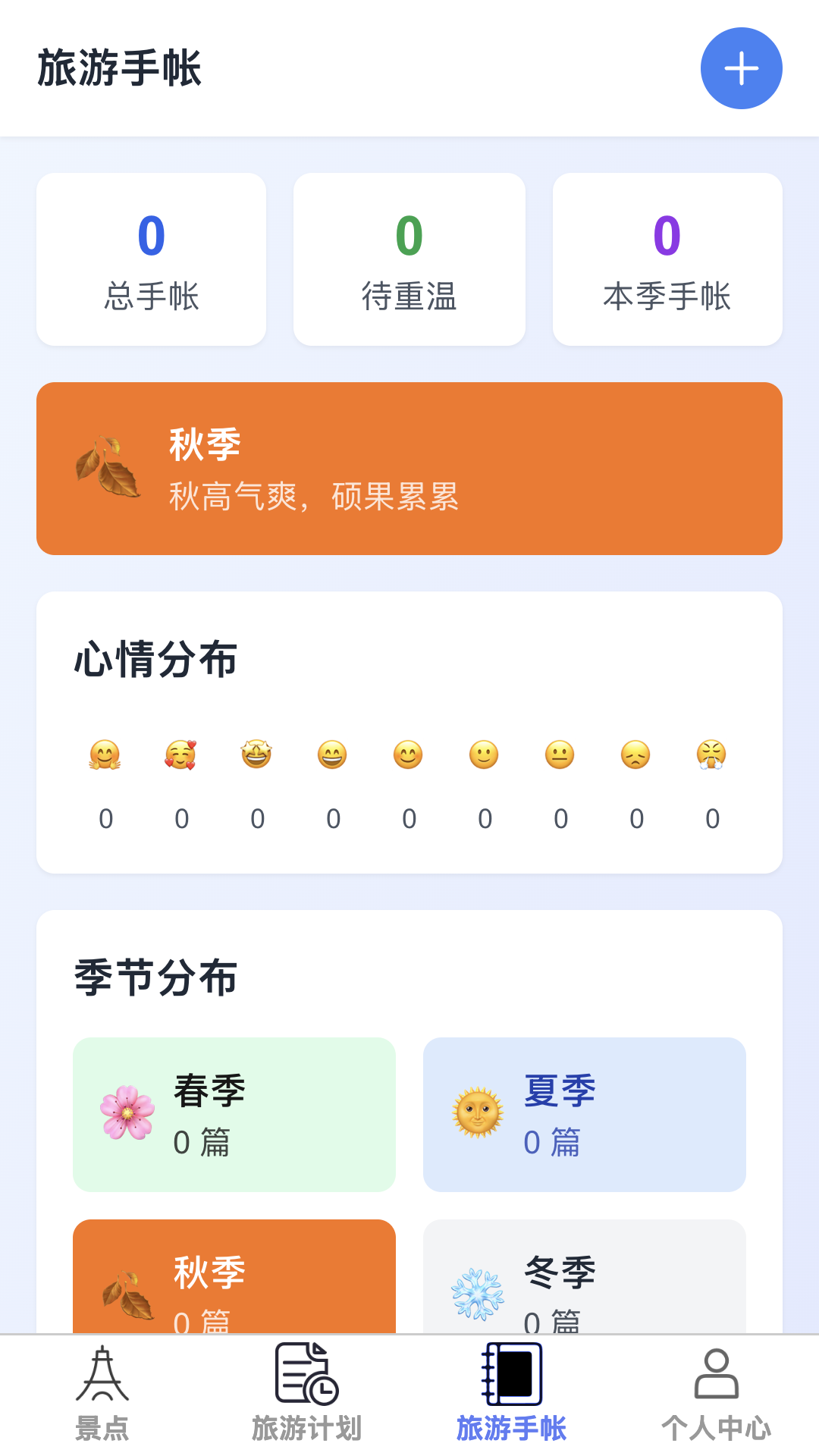Add a new travel journal entry
819x1456 pixels.
click(741, 68)
